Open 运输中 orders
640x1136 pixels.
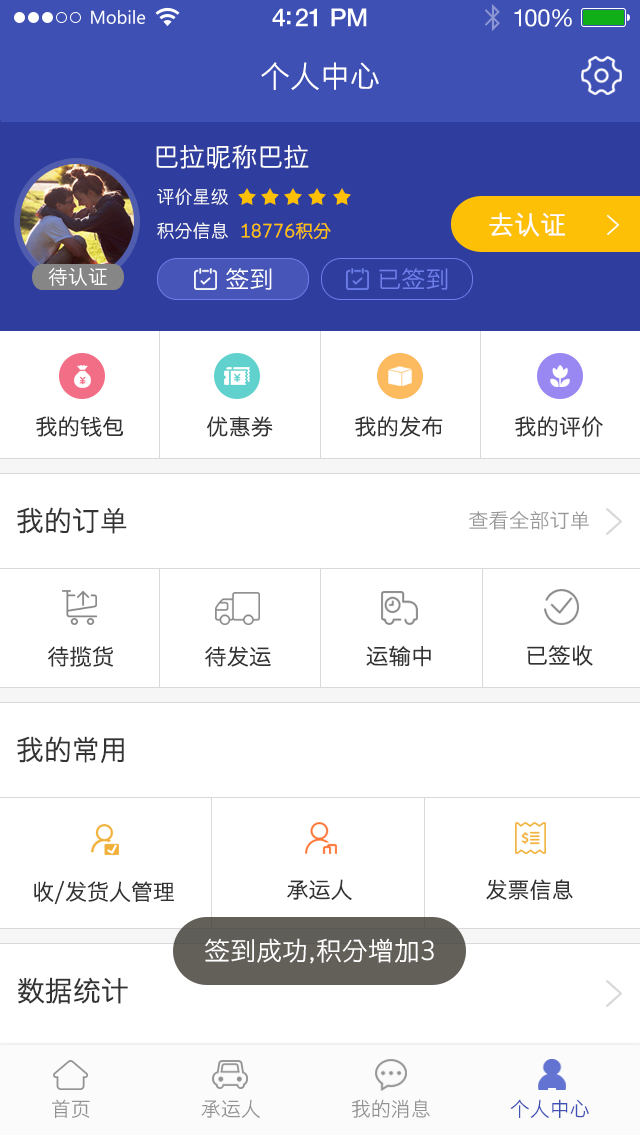[x=401, y=628]
